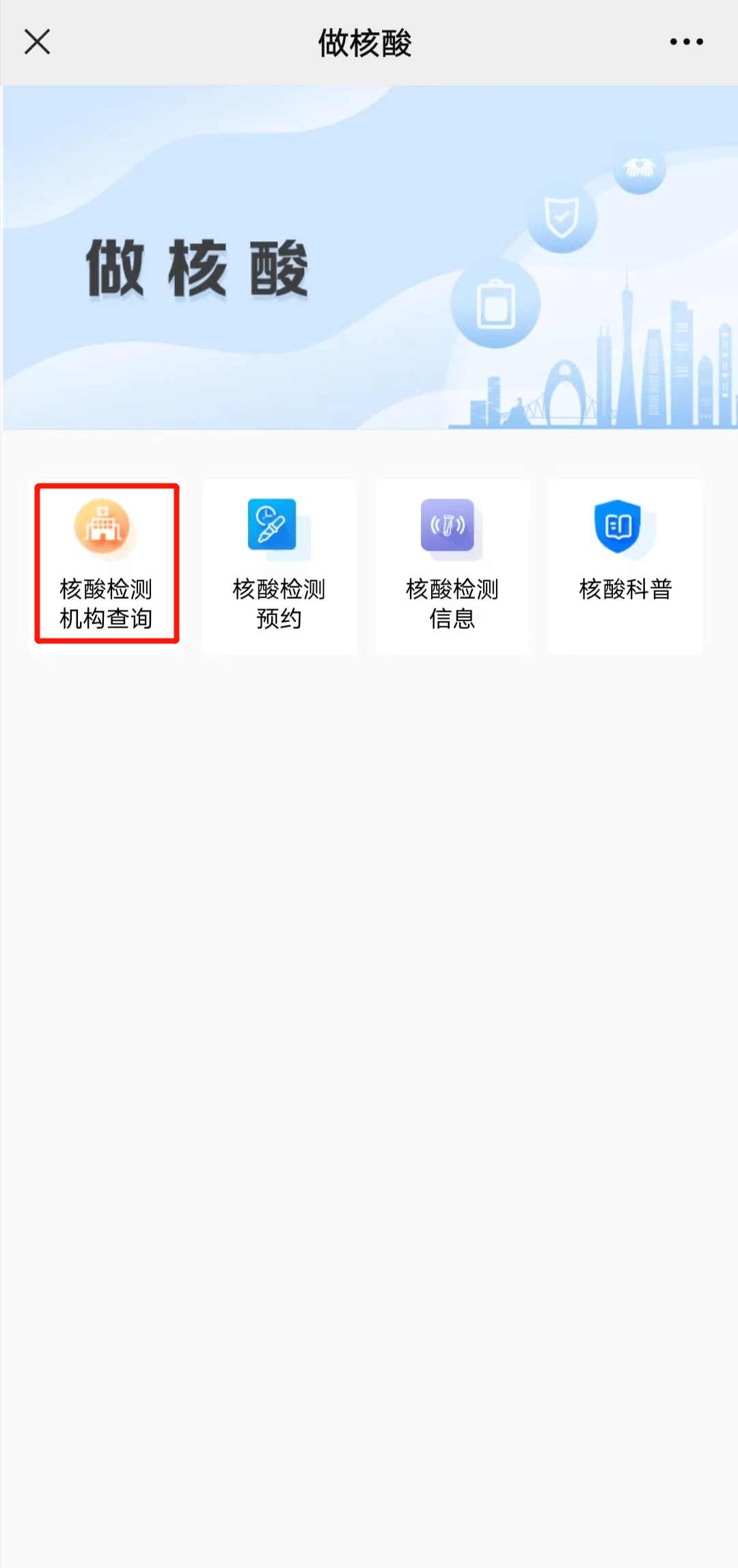Open 核酸科普
The width and height of the screenshot is (738, 1568).
(x=625, y=566)
